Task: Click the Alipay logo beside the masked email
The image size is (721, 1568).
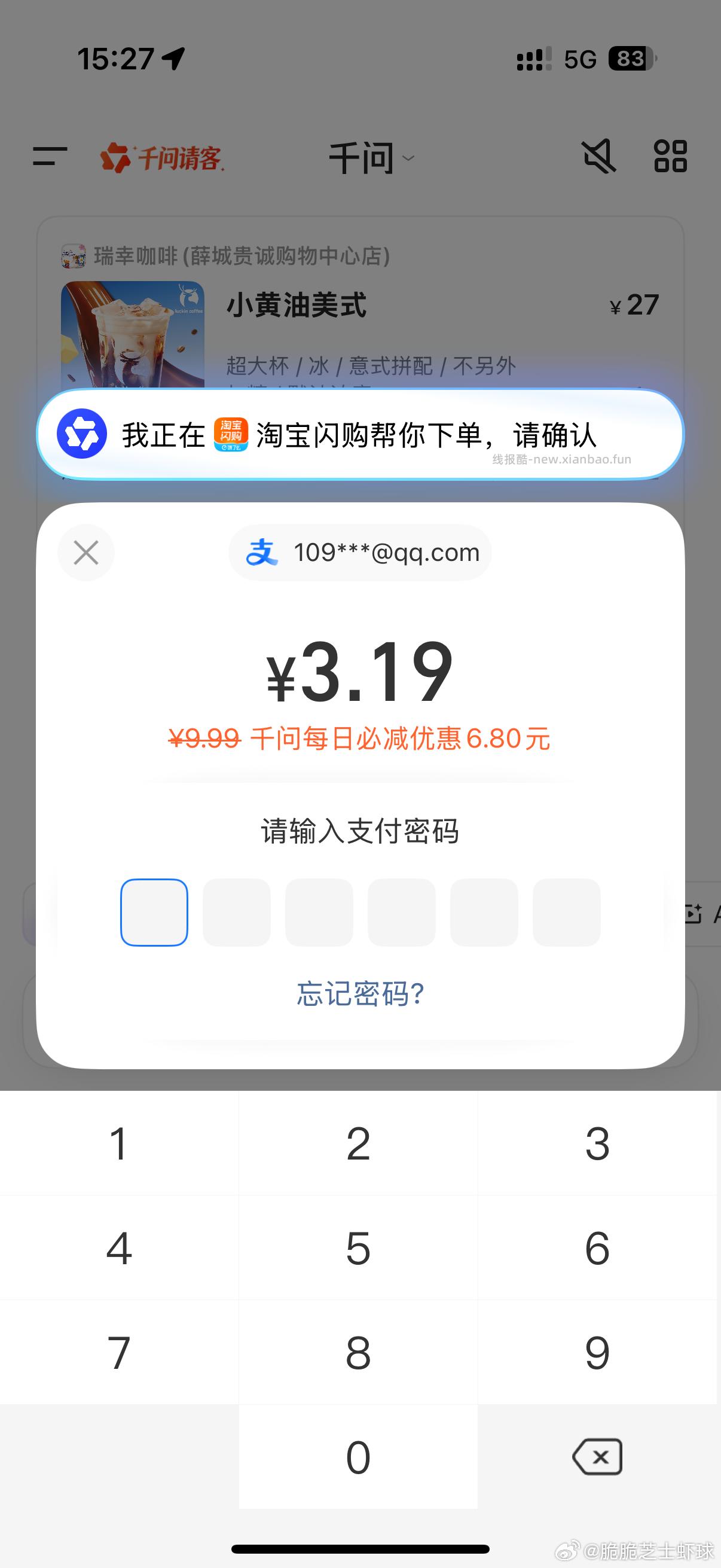Action: coord(262,552)
